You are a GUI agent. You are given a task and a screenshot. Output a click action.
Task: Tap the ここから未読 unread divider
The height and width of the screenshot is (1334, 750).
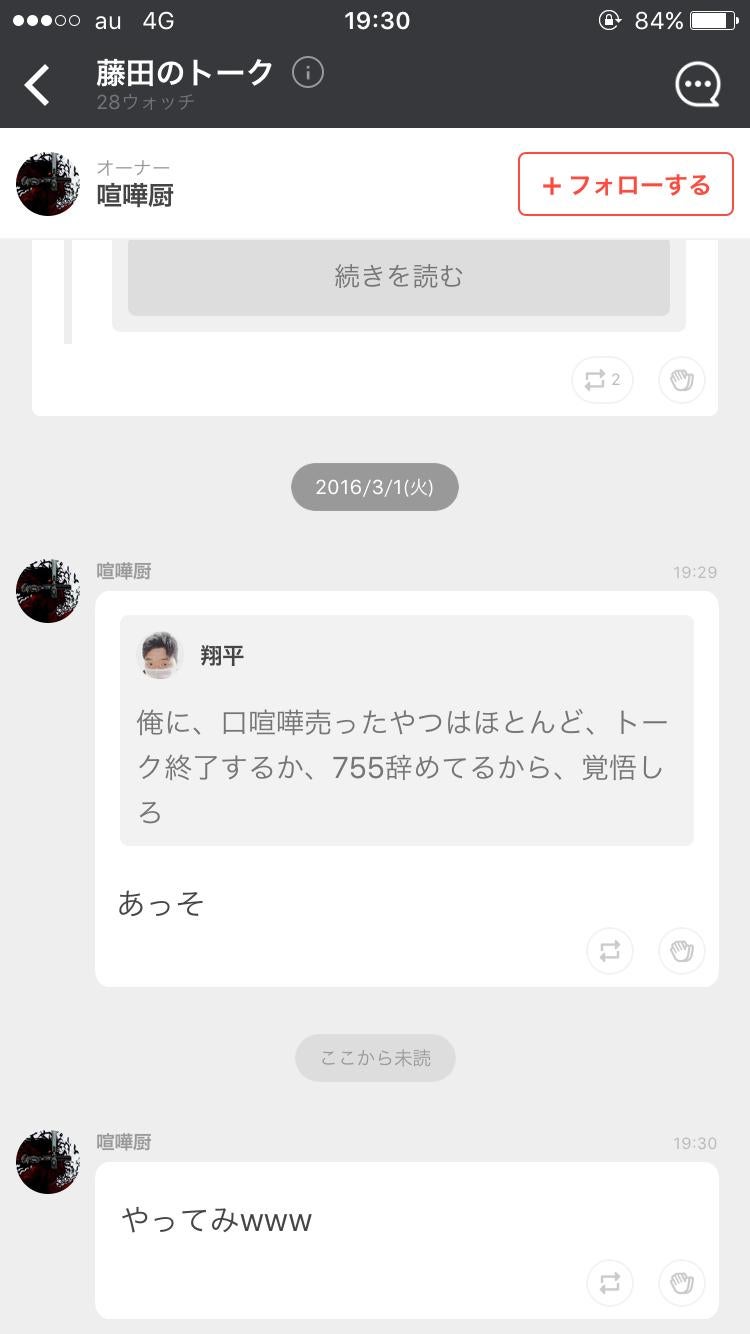point(374,1058)
